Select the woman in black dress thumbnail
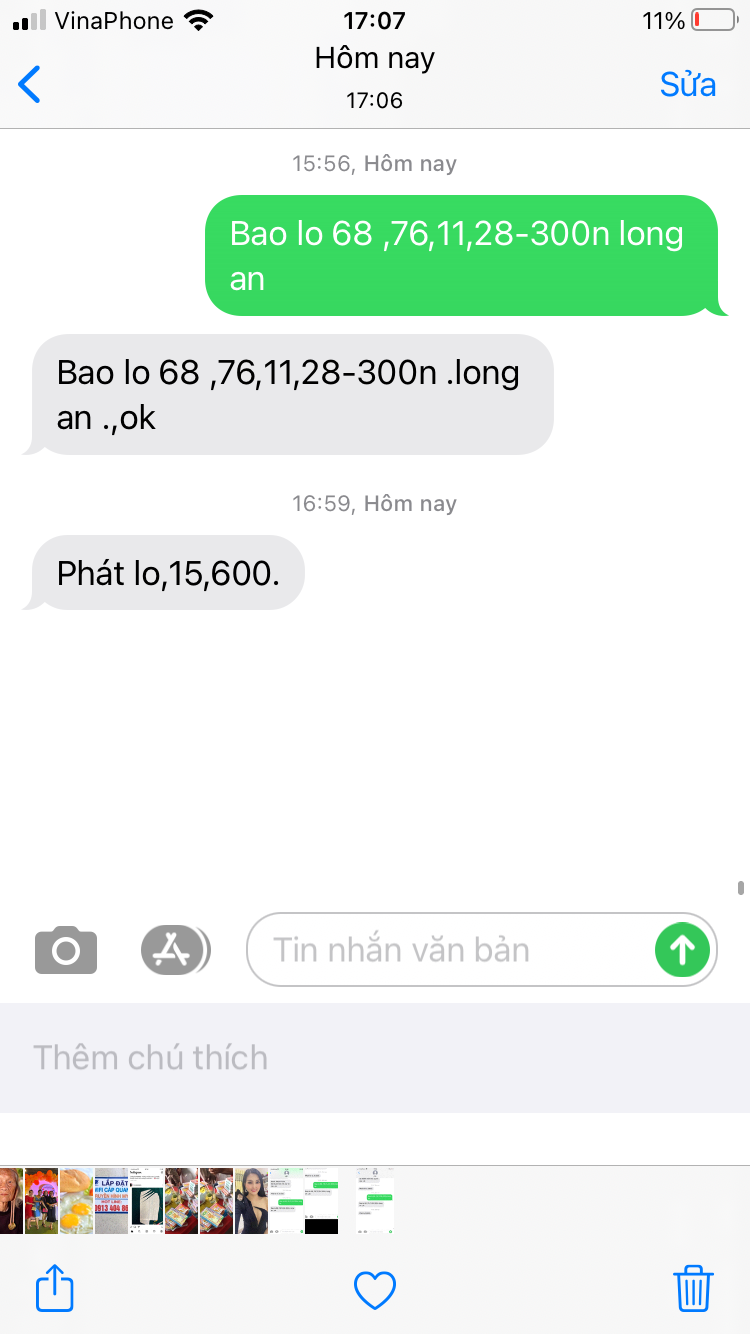The image size is (750, 1334). (x=251, y=1201)
